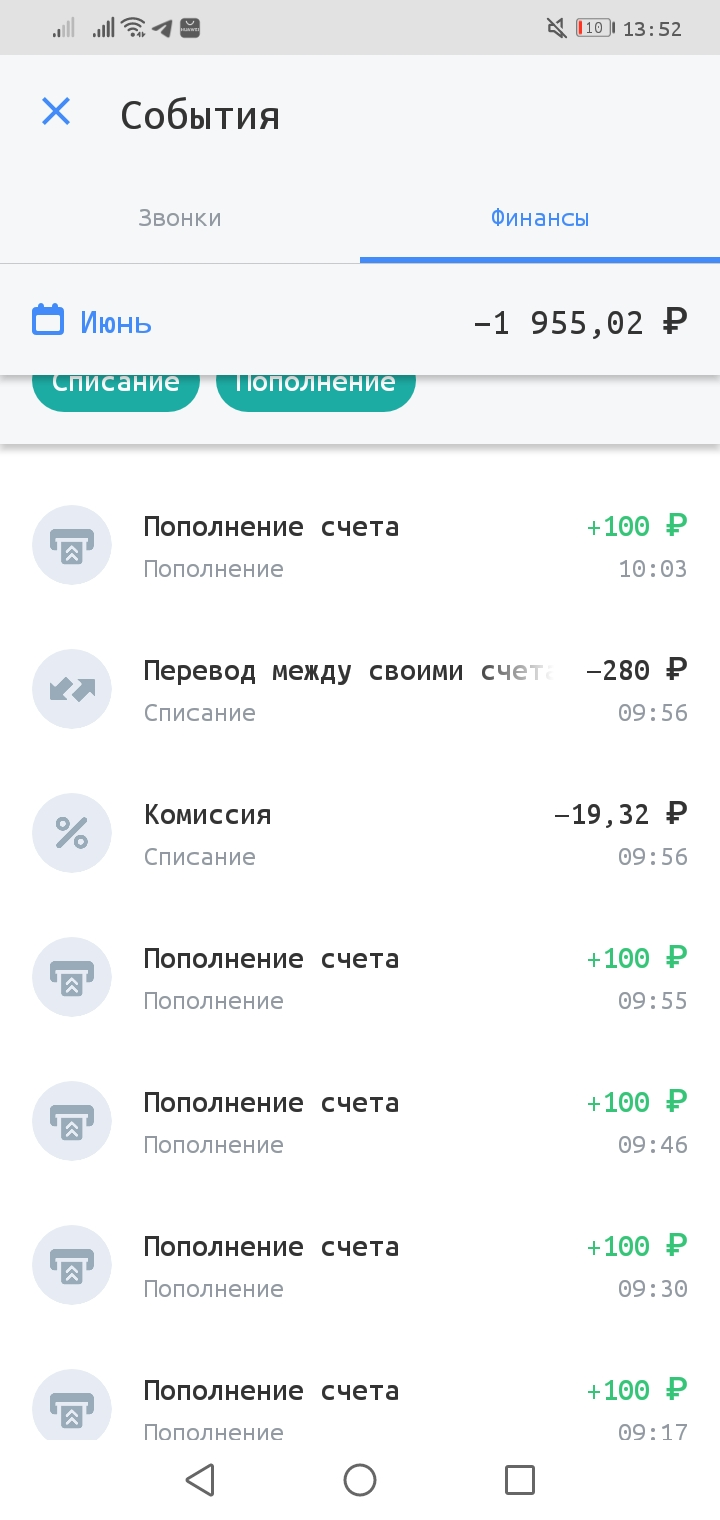View the Комиссия −19,32 ₽ charge
The height and width of the screenshot is (1520, 720).
point(360,834)
